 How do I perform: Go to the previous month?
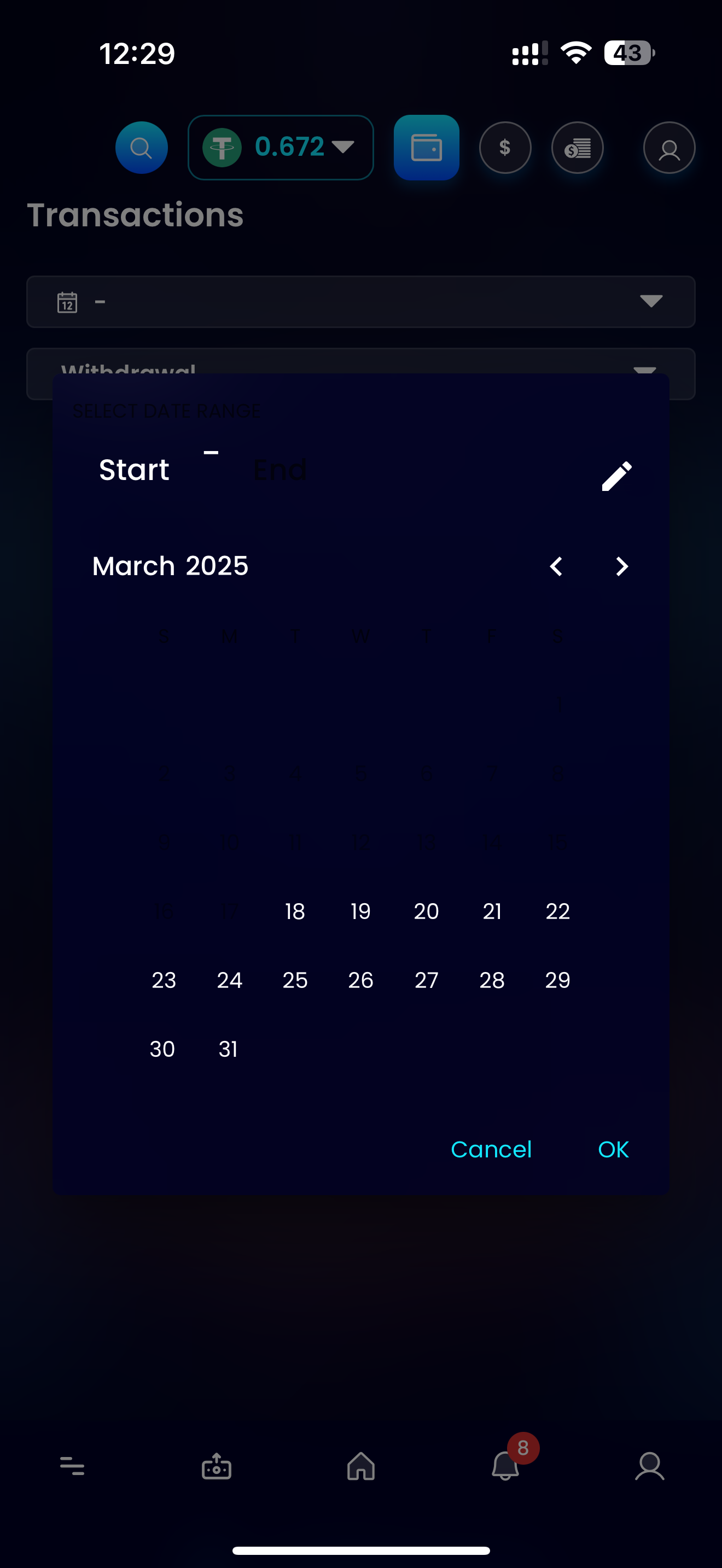[x=556, y=567]
